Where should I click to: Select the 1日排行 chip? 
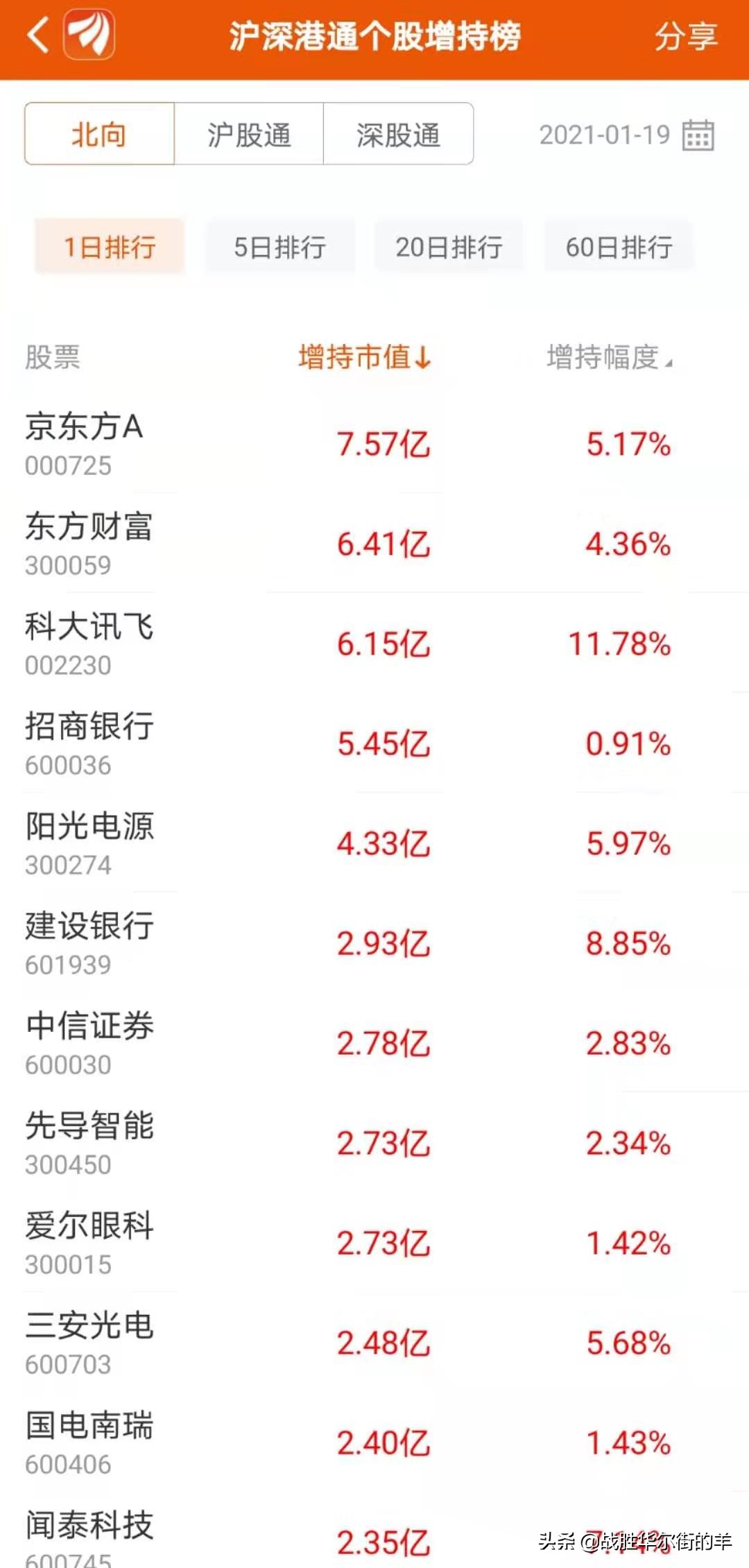click(110, 246)
